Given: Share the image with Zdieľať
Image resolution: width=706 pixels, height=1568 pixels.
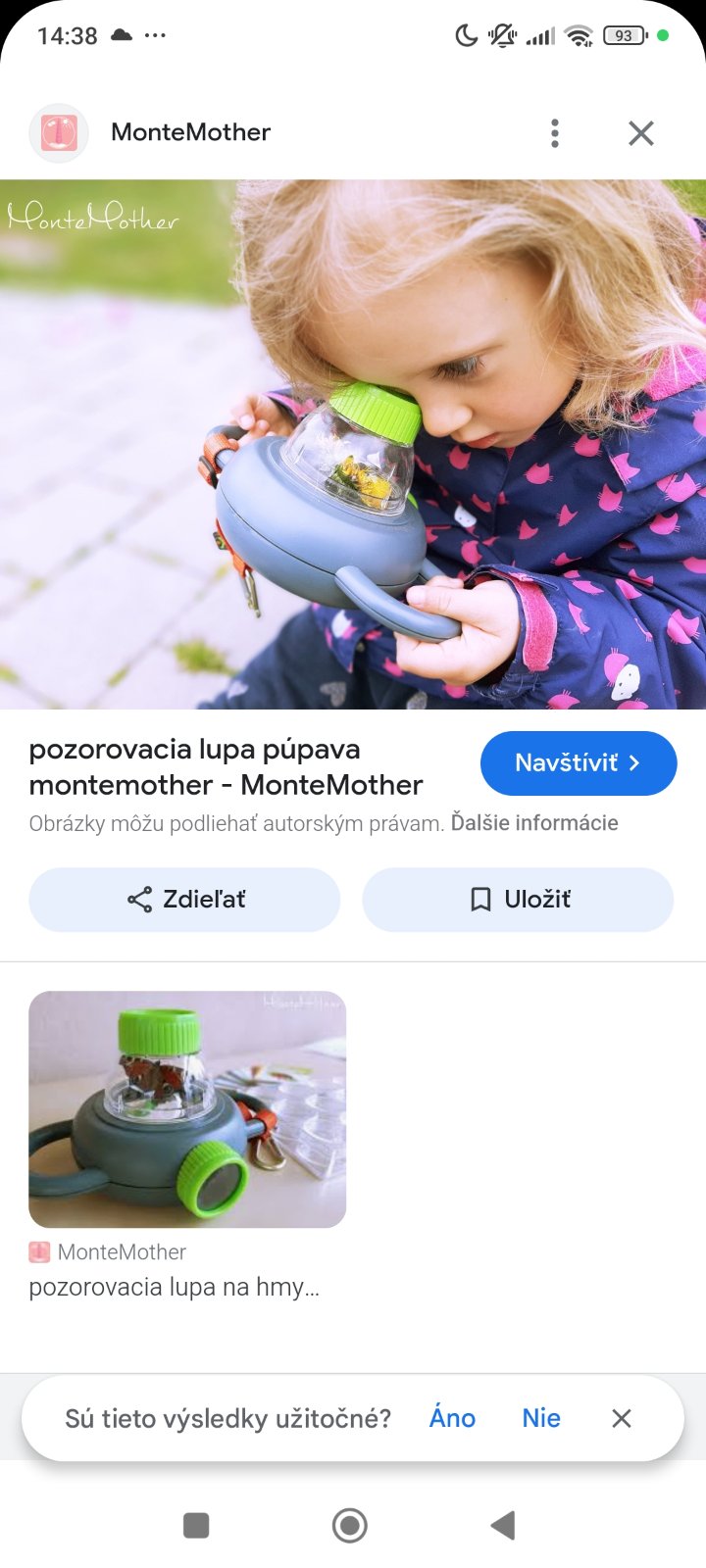Looking at the screenshot, I should click(x=184, y=900).
